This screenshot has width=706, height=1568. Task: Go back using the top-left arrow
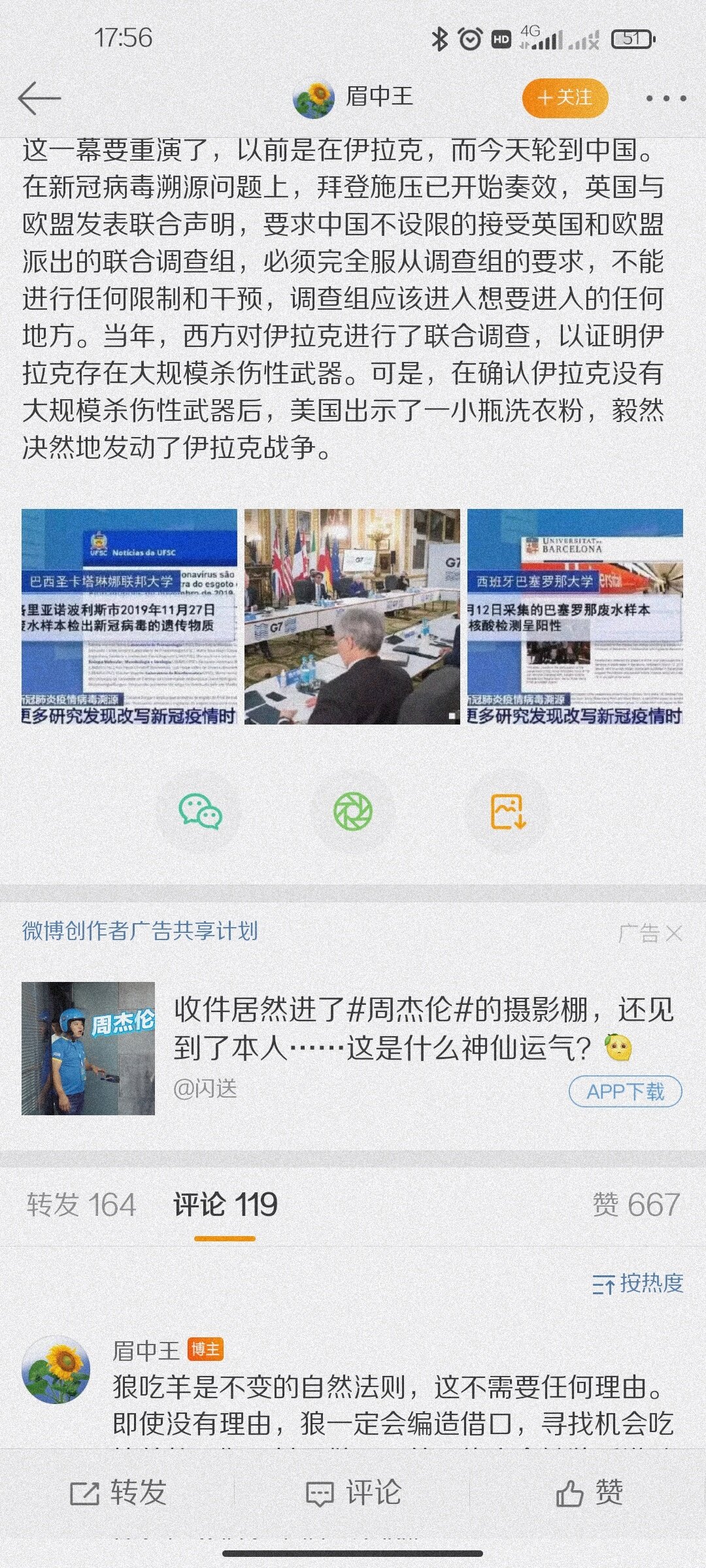tap(39, 99)
